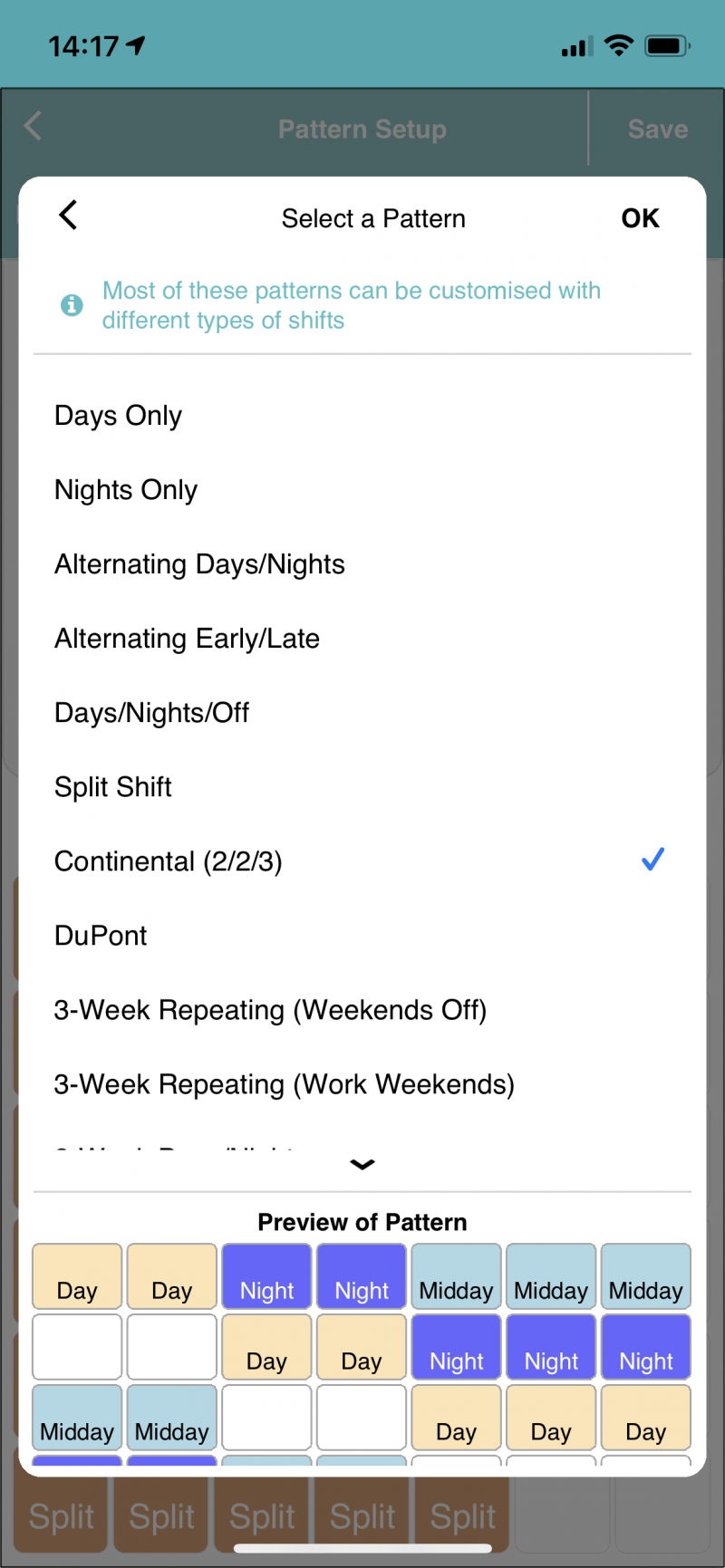725x1568 pixels.
Task: Select the Days Only pattern
Action: [118, 415]
